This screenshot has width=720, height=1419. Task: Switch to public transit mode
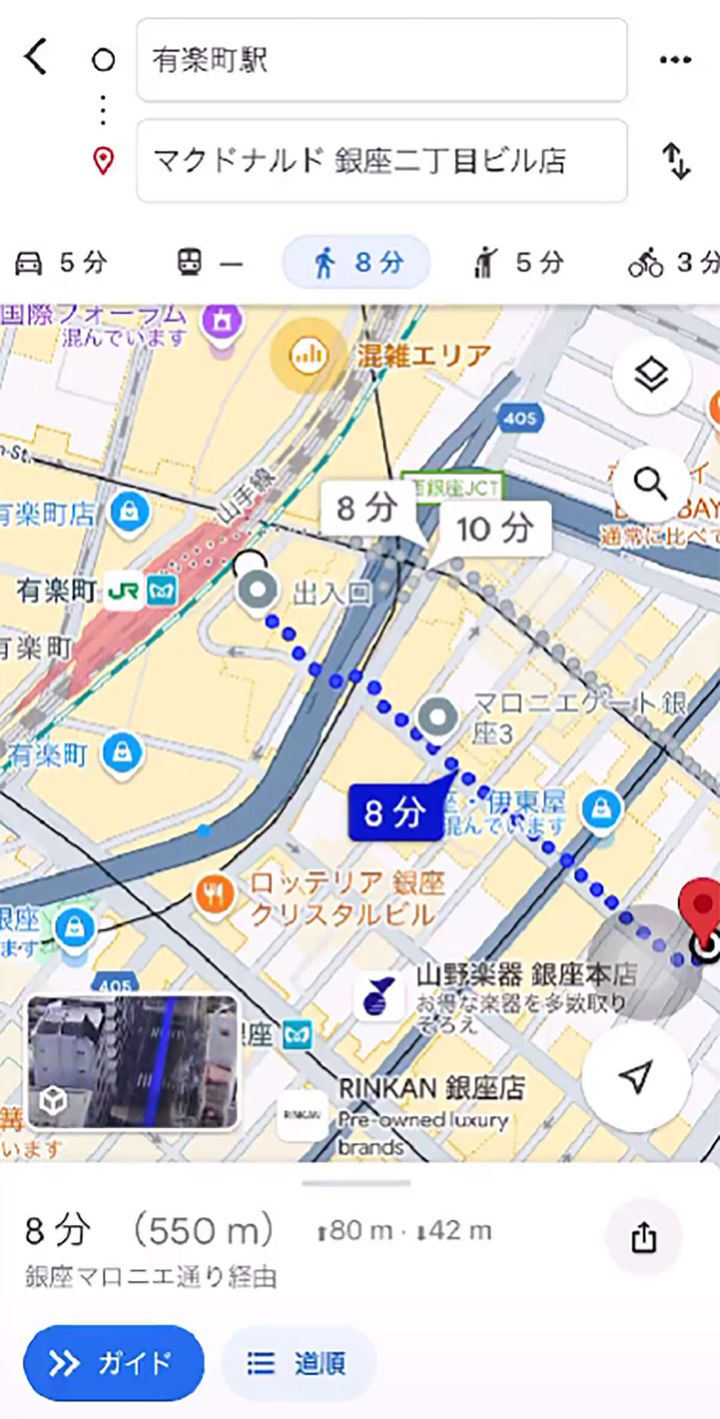click(x=209, y=263)
